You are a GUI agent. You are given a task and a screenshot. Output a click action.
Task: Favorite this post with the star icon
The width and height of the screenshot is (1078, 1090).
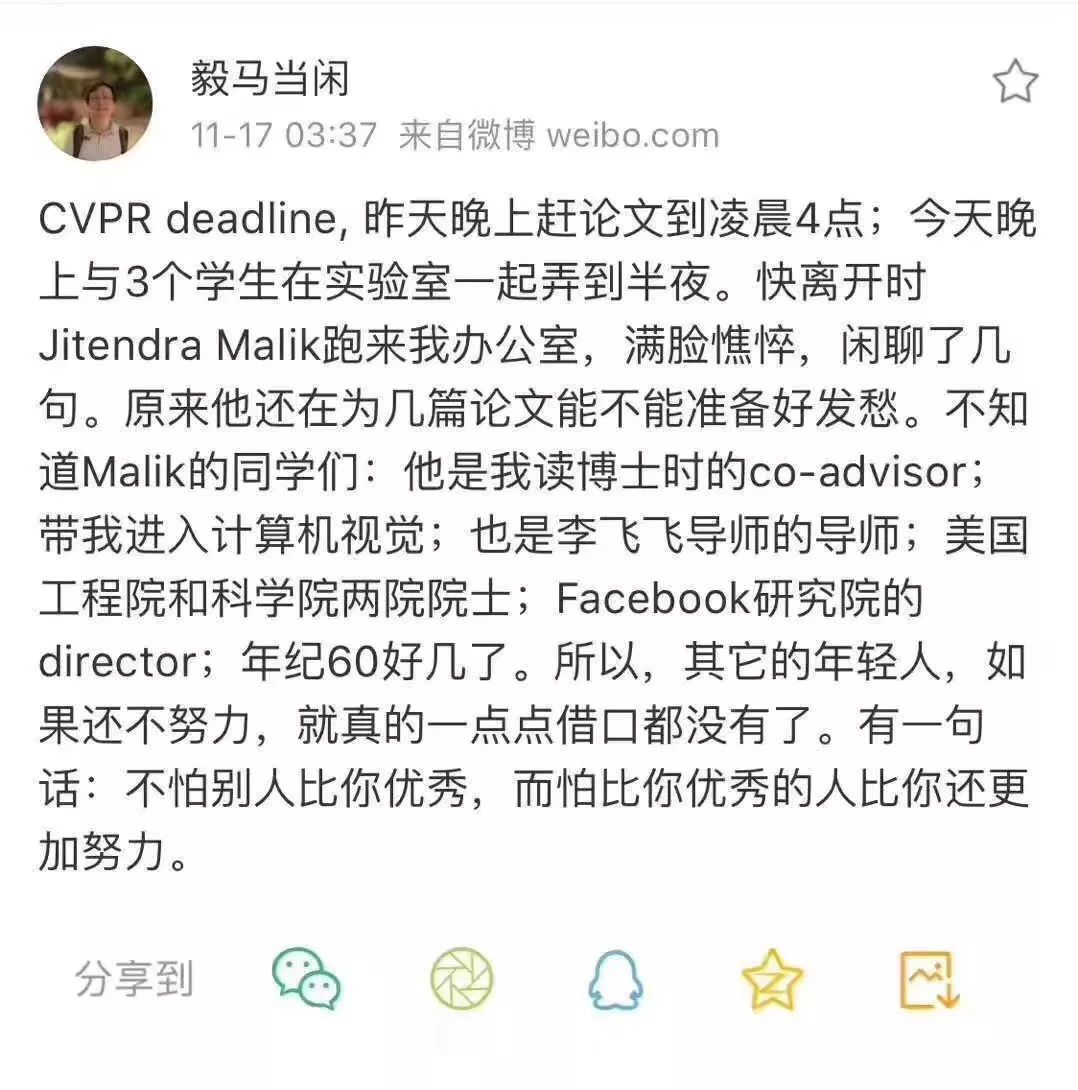1015,82
